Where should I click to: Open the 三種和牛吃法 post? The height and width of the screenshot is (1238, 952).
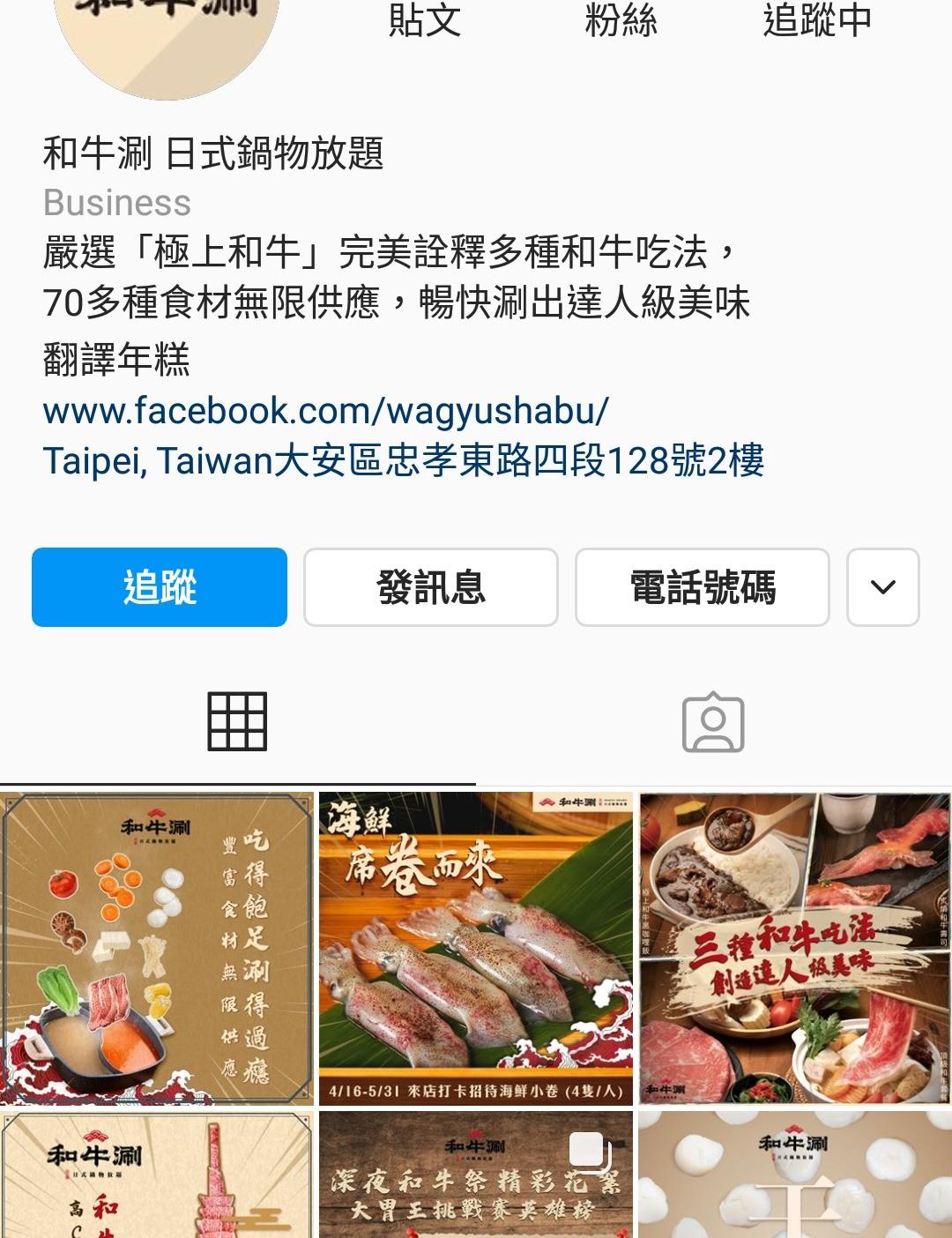click(x=795, y=948)
